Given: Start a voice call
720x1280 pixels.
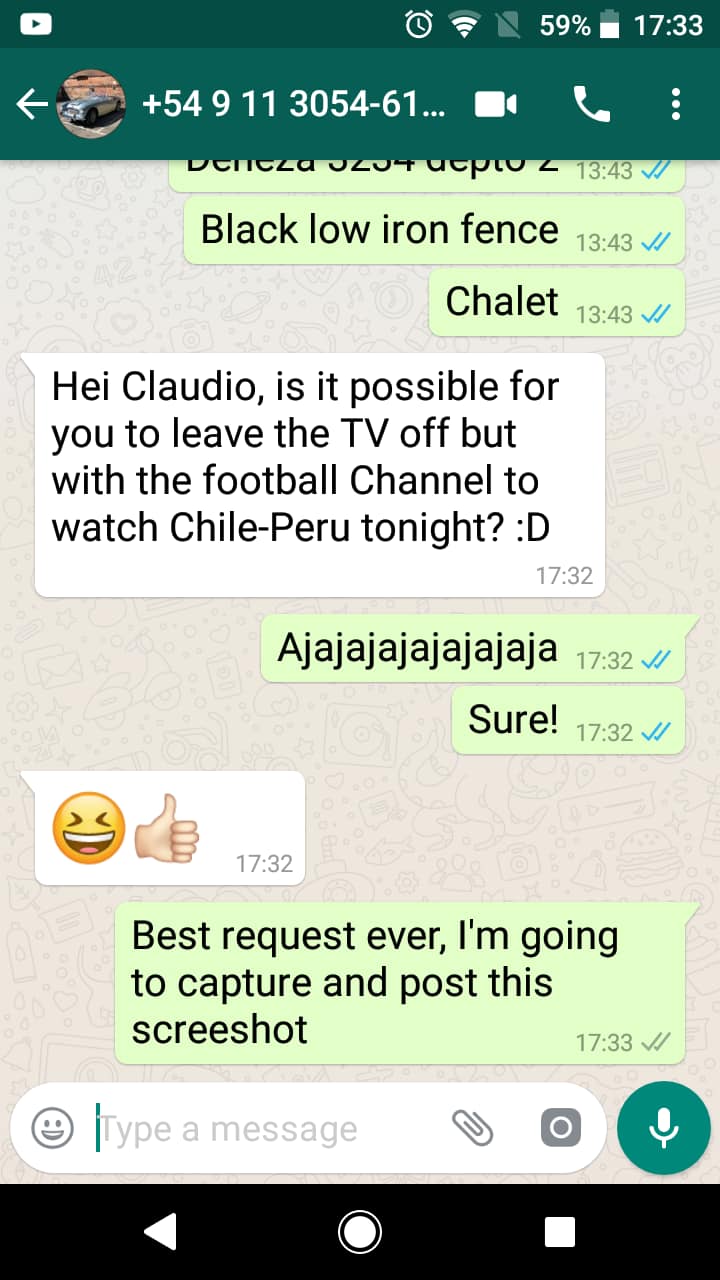Looking at the screenshot, I should coord(591,104).
